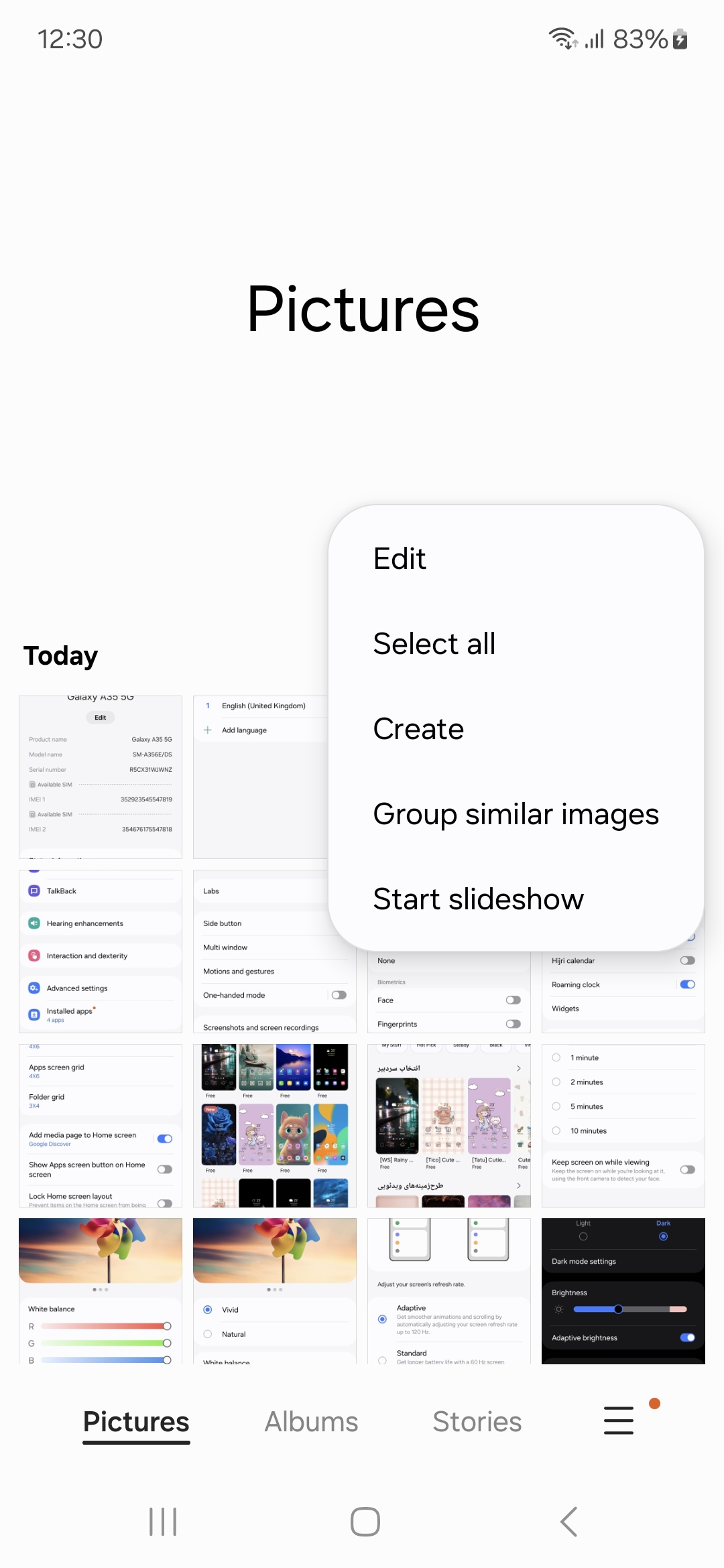Switch to the Stories tab
The height and width of the screenshot is (1568, 724).
point(477,1421)
